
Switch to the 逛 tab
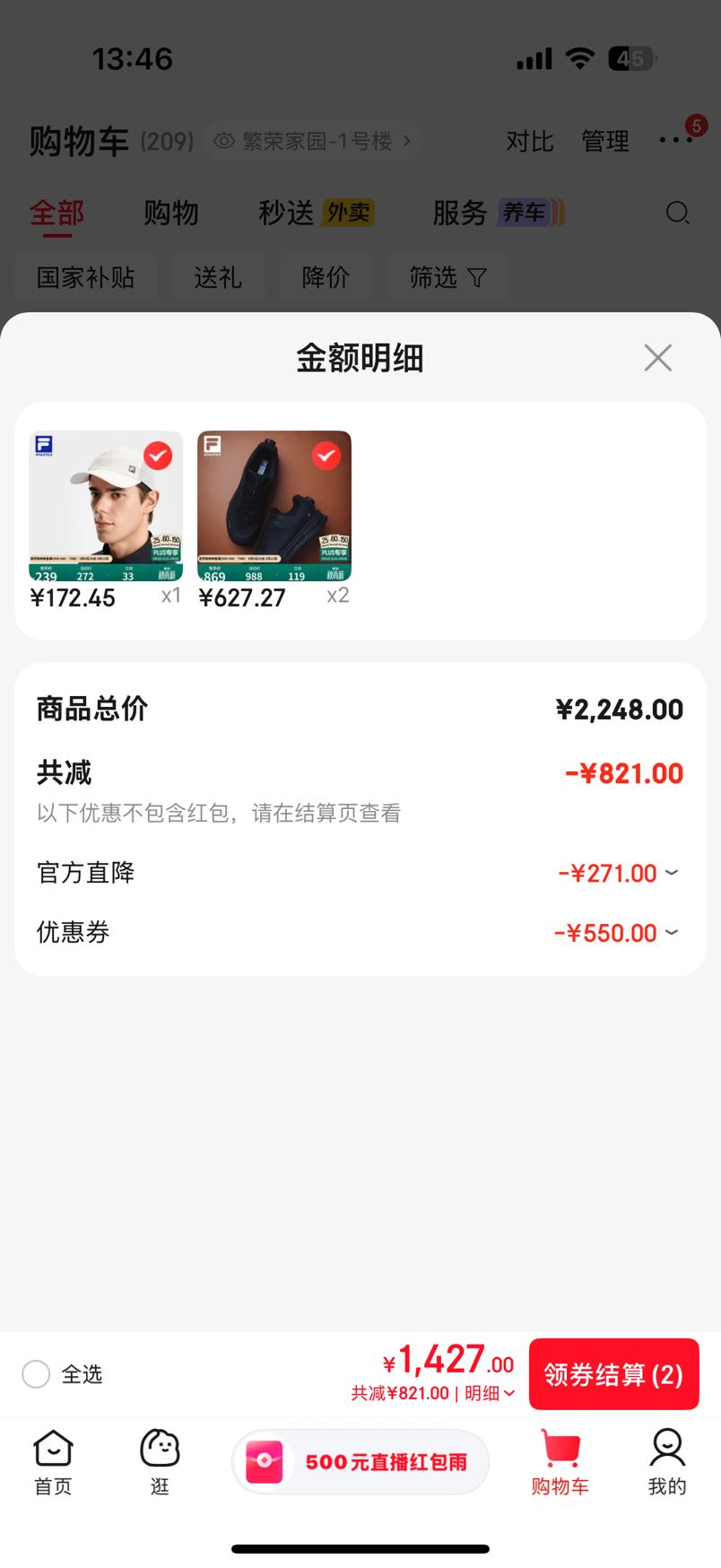tap(160, 1462)
